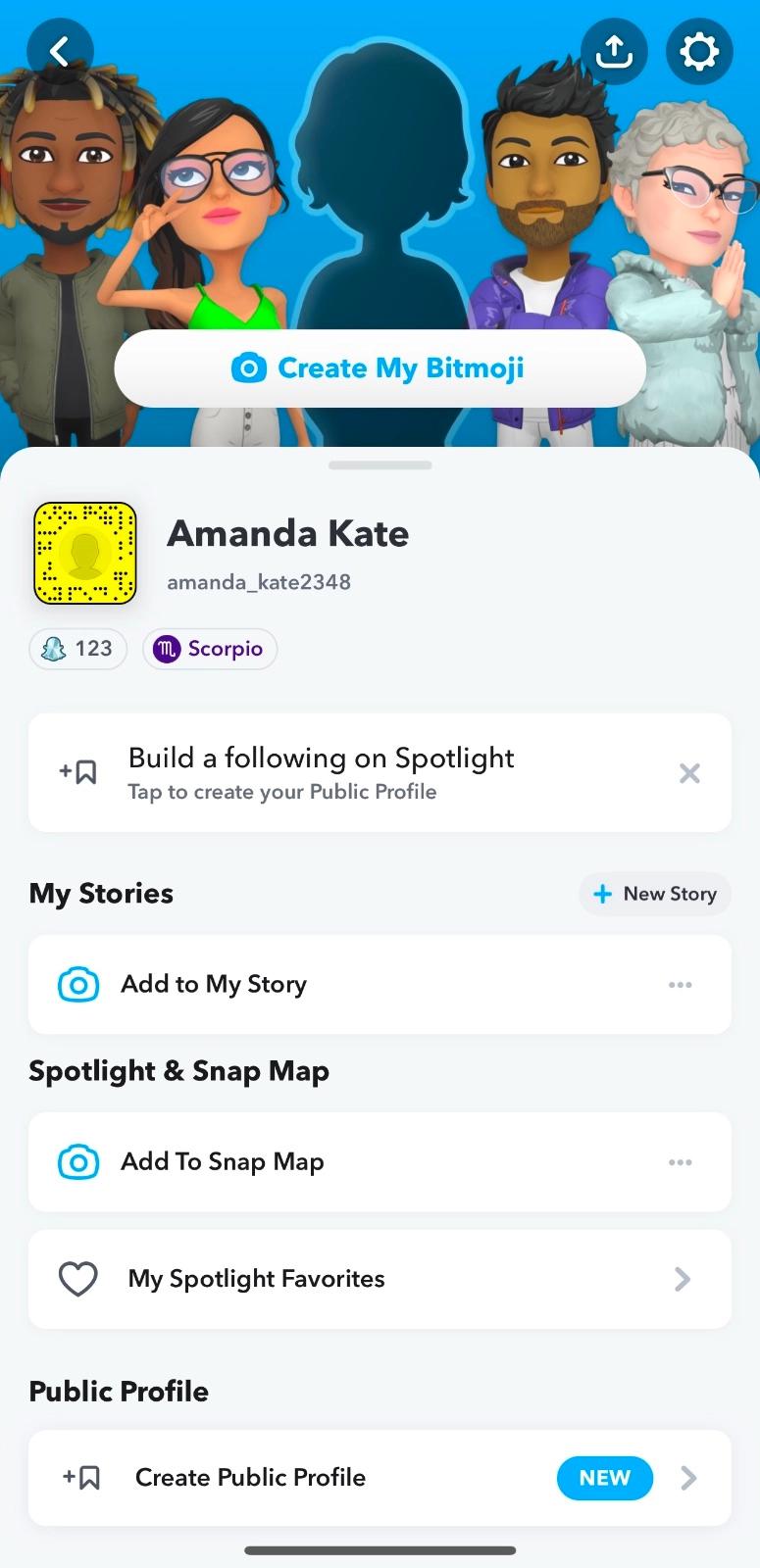The image size is (760, 1568).
Task: Share profile with the upload icon
Action: (614, 51)
